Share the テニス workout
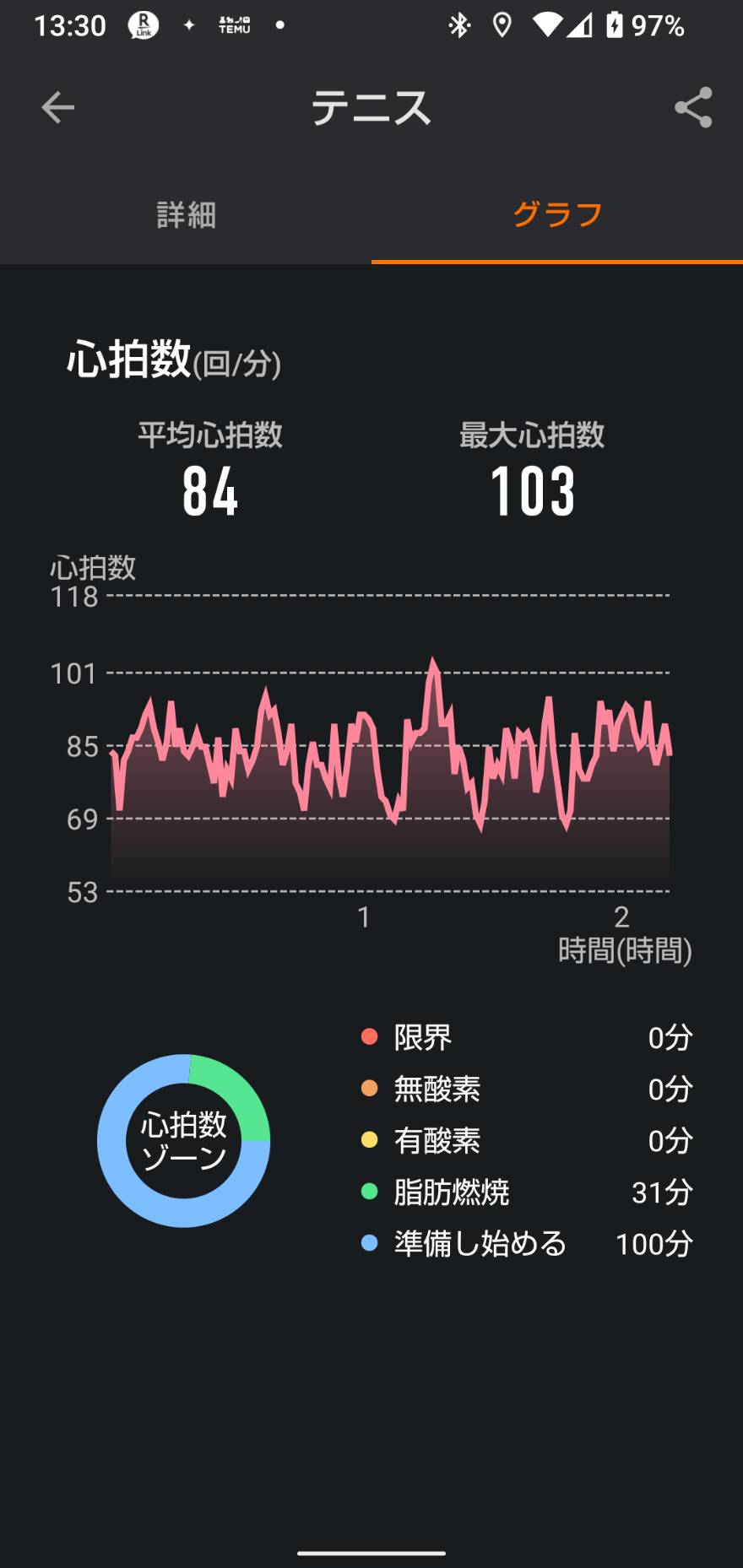Screen dimensions: 743x1568 (693, 108)
